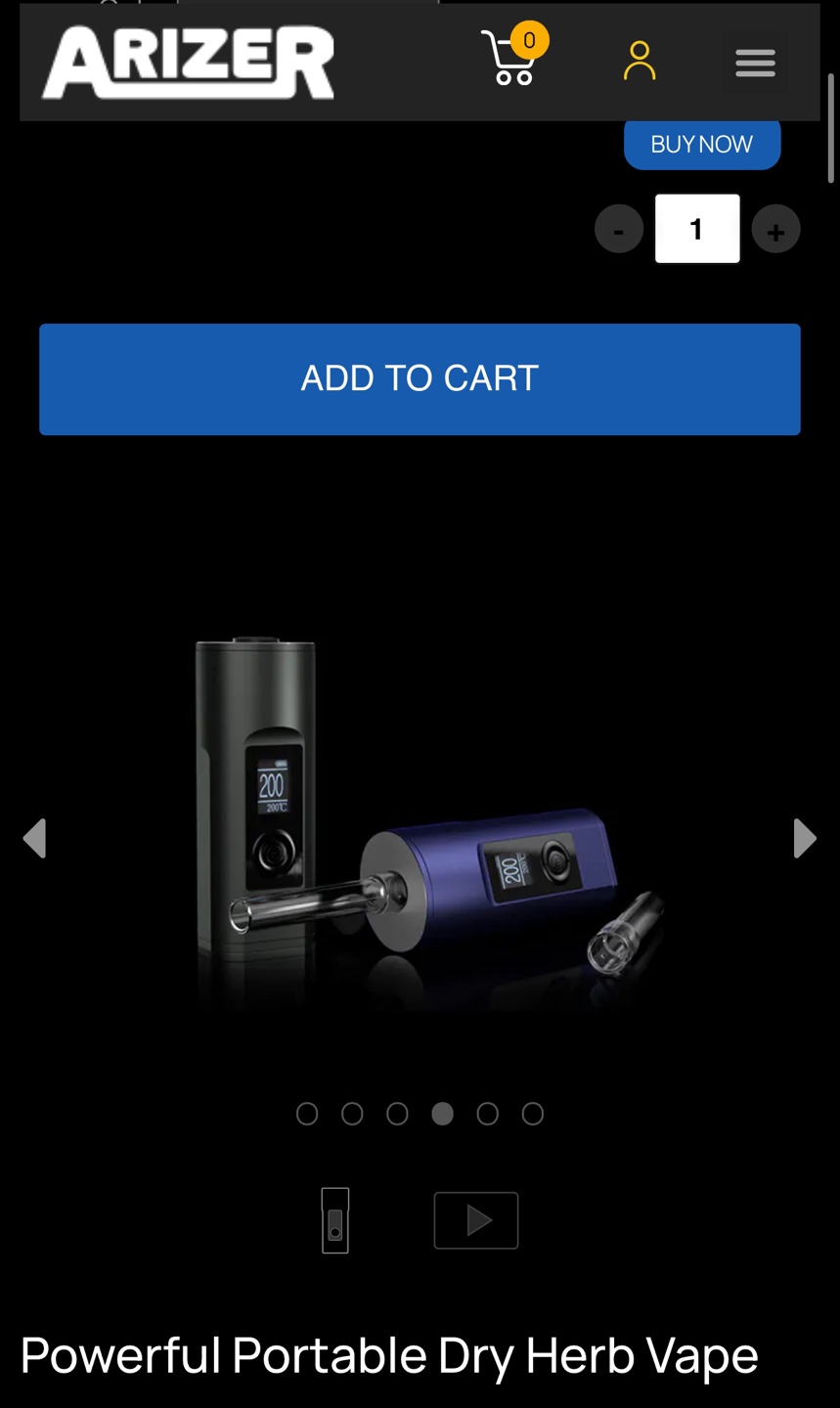840x1408 pixels.
Task: Click the quantity input field
Action: point(696,229)
